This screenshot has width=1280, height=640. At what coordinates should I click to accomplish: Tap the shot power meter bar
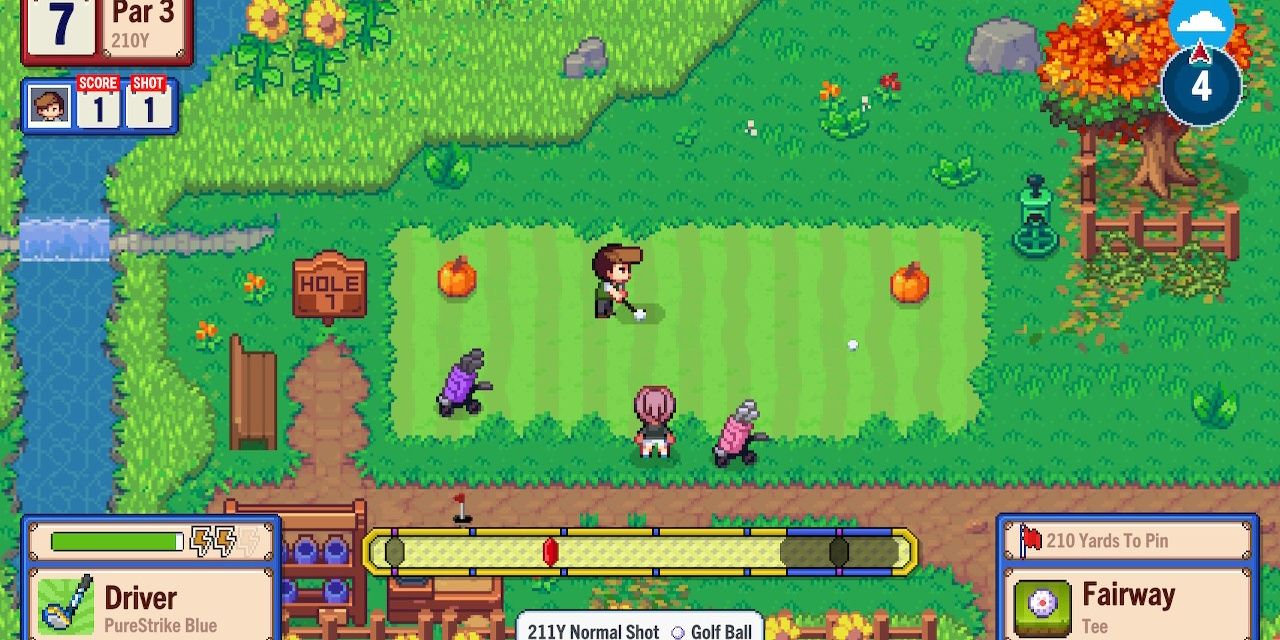coord(640,551)
